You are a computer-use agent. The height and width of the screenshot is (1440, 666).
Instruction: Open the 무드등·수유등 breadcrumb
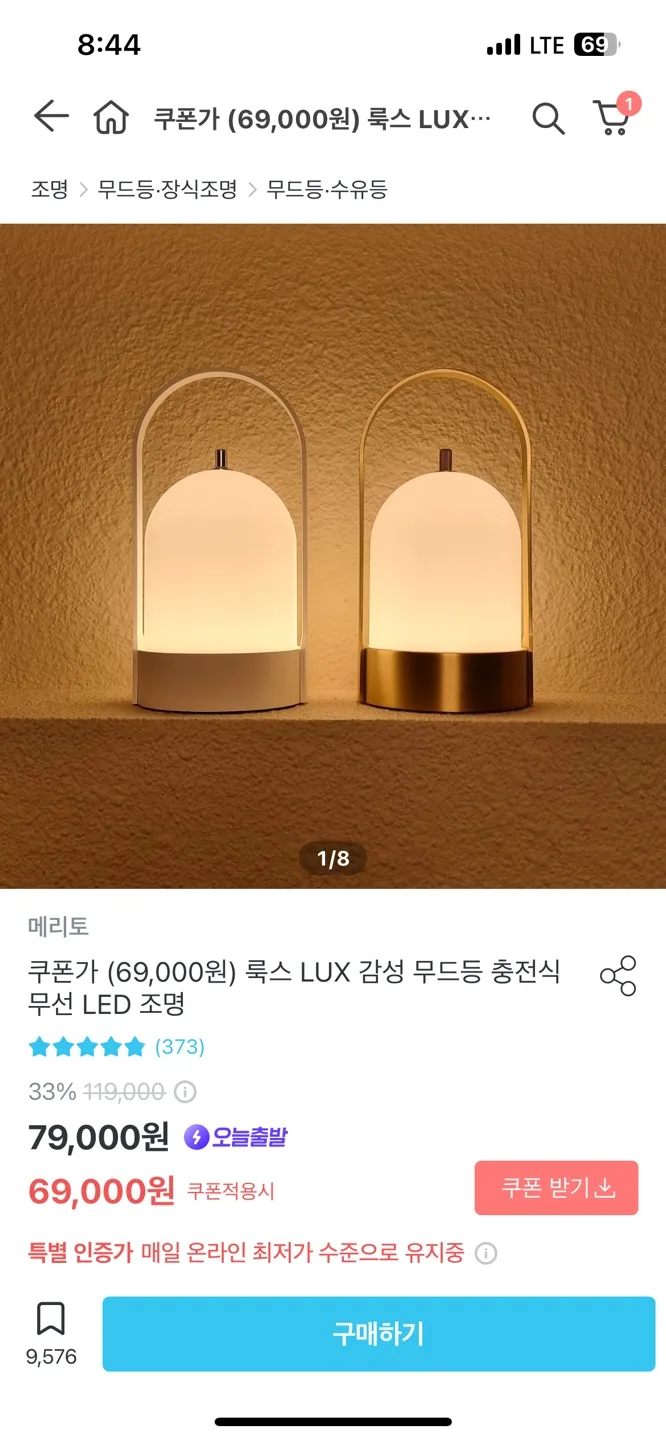tap(326, 189)
